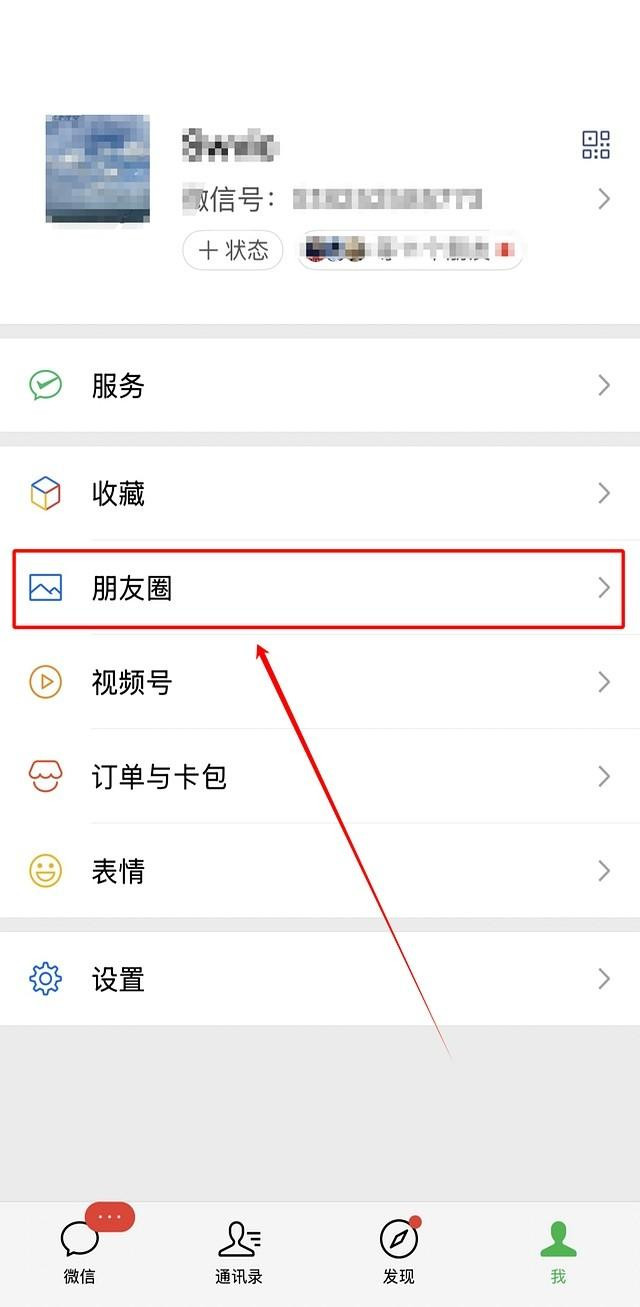Open the QR code icon
Screen dimensions: 640x1307
pyautogui.click(x=596, y=145)
